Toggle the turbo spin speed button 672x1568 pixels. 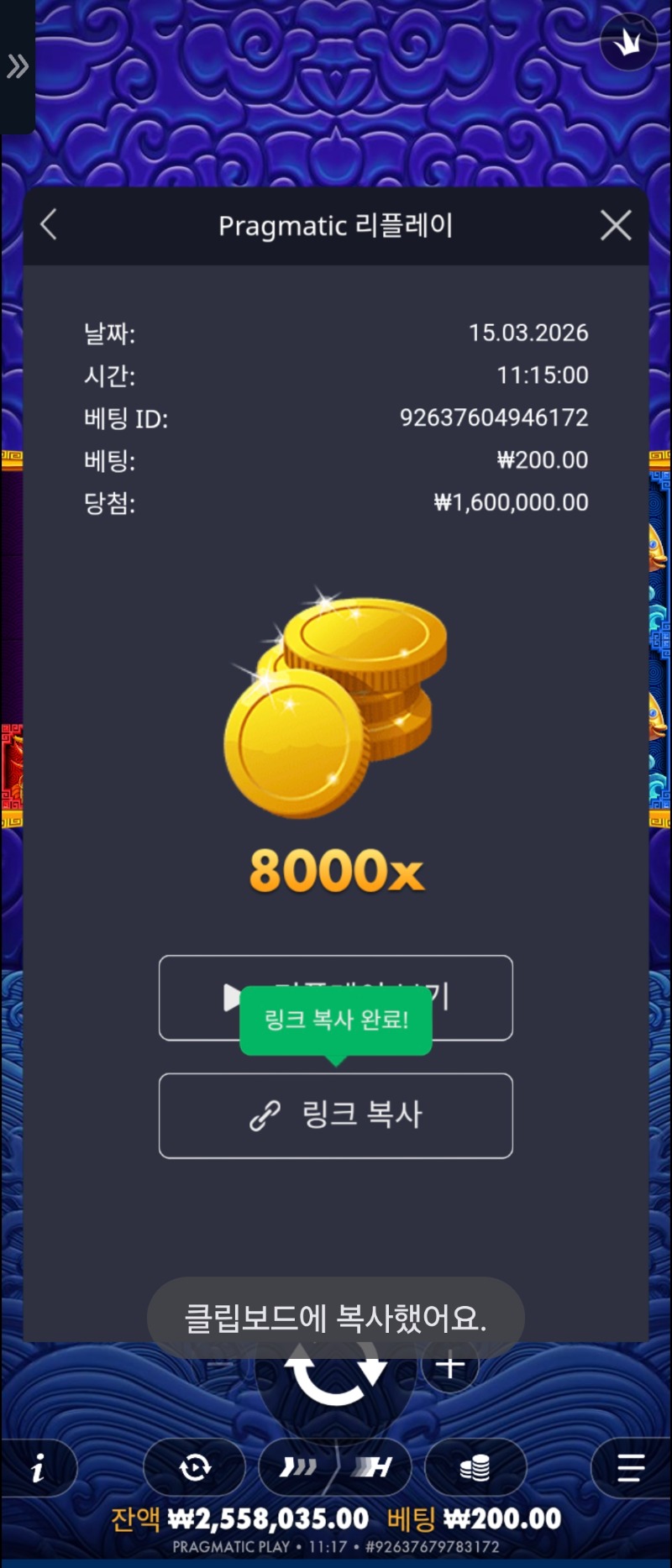coord(300,1468)
